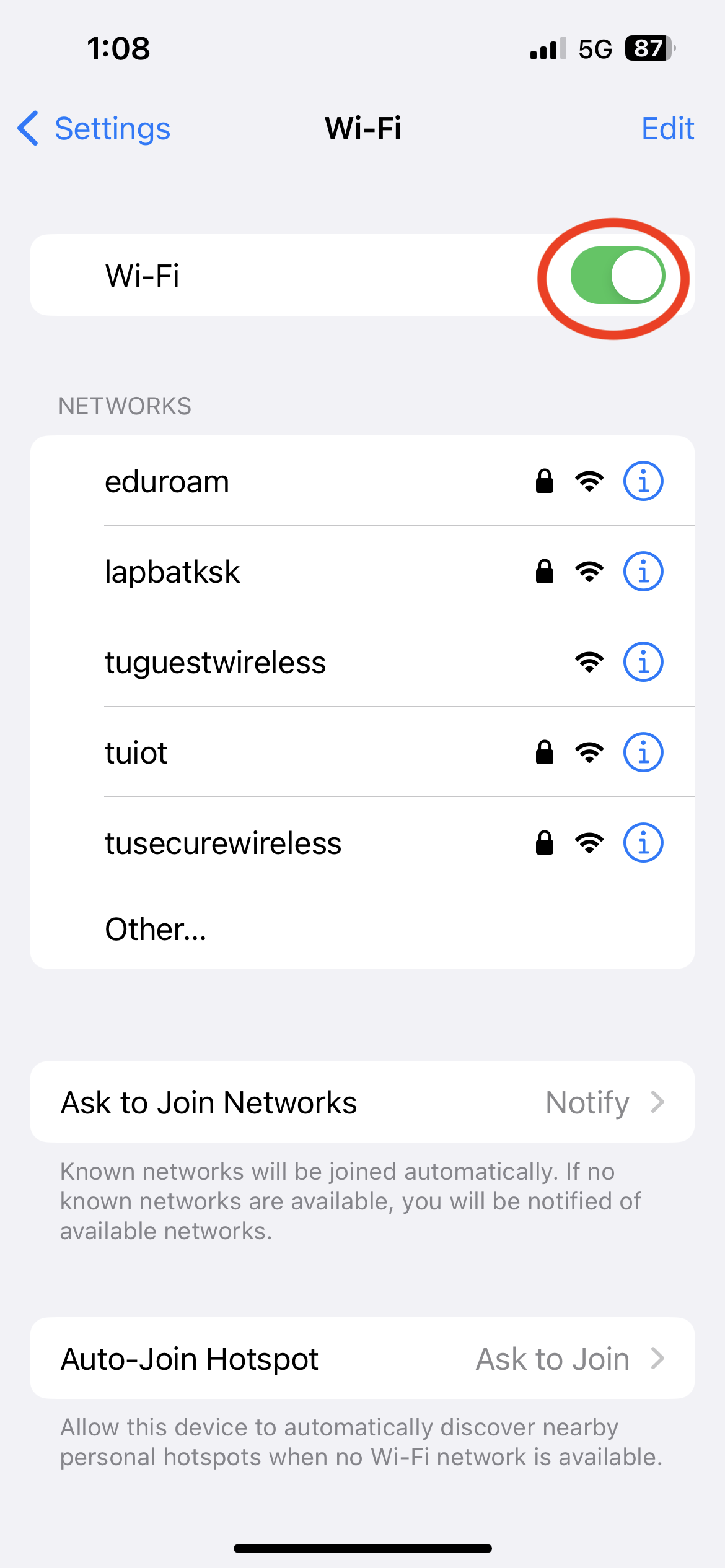The height and width of the screenshot is (1568, 725).
Task: Open the tuiot info button
Action: click(643, 752)
